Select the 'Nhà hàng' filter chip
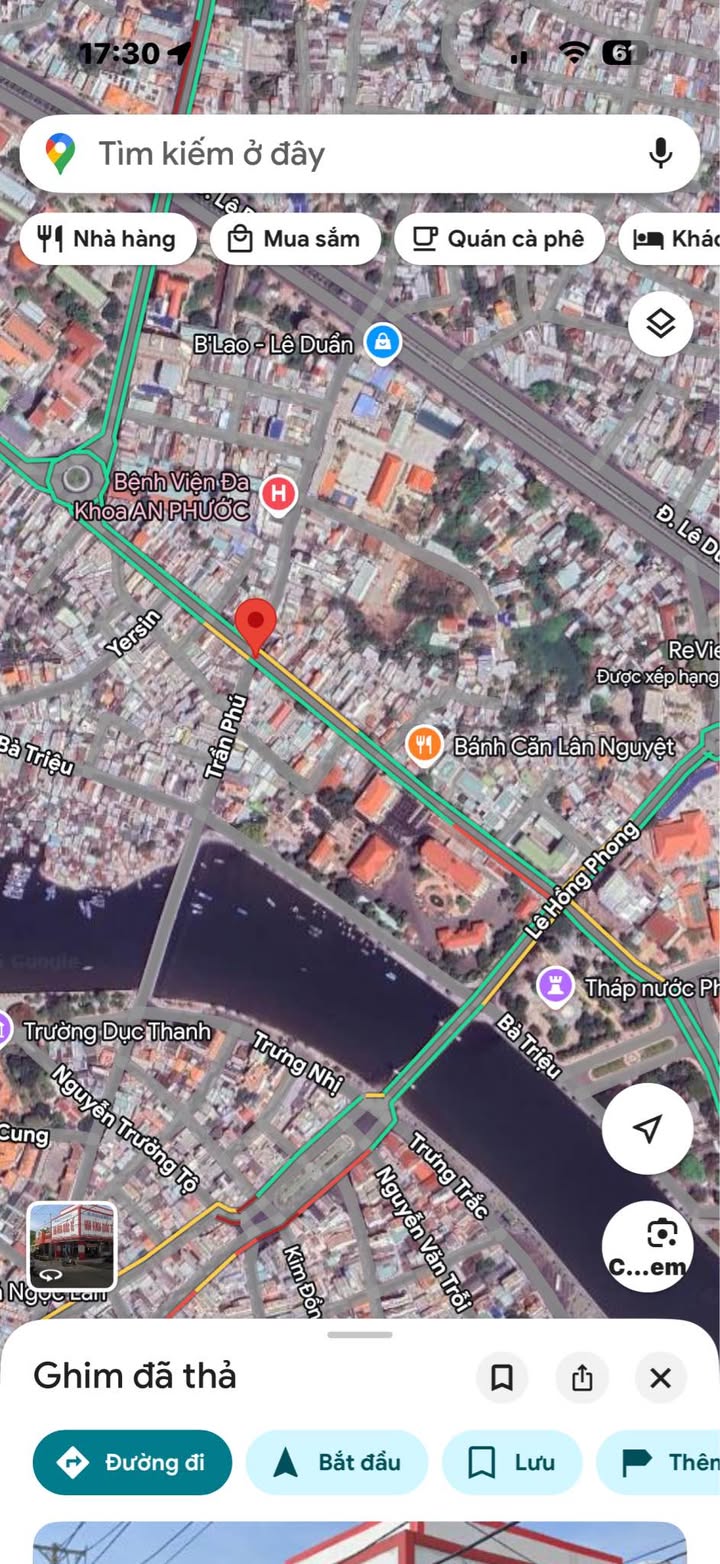This screenshot has width=720, height=1564. [x=107, y=239]
